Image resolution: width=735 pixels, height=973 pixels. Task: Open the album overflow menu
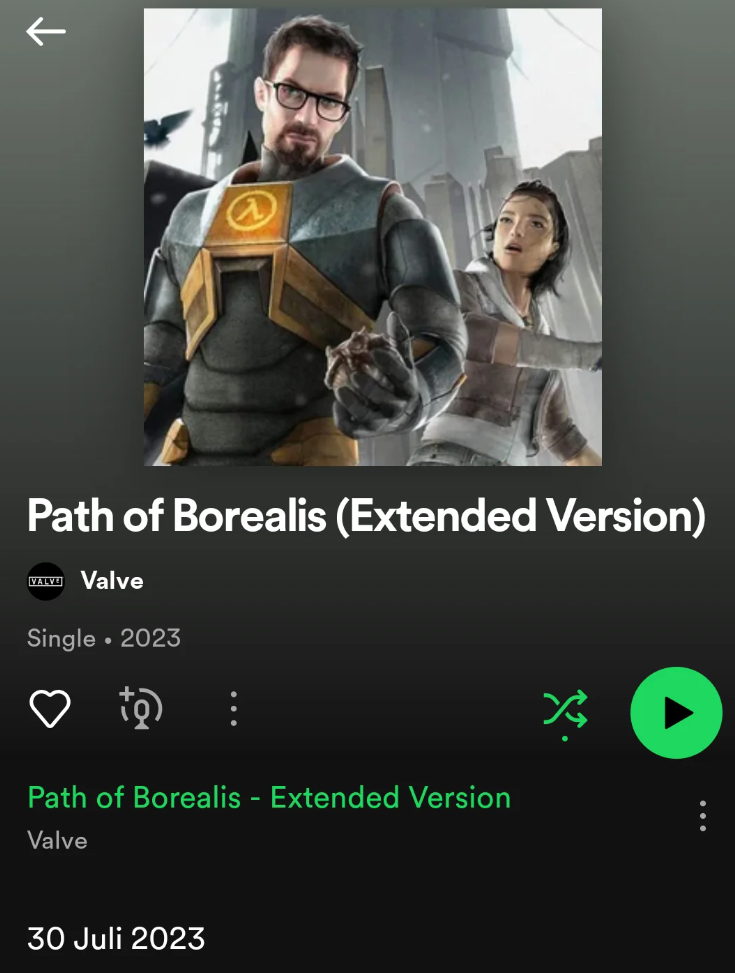(x=233, y=709)
